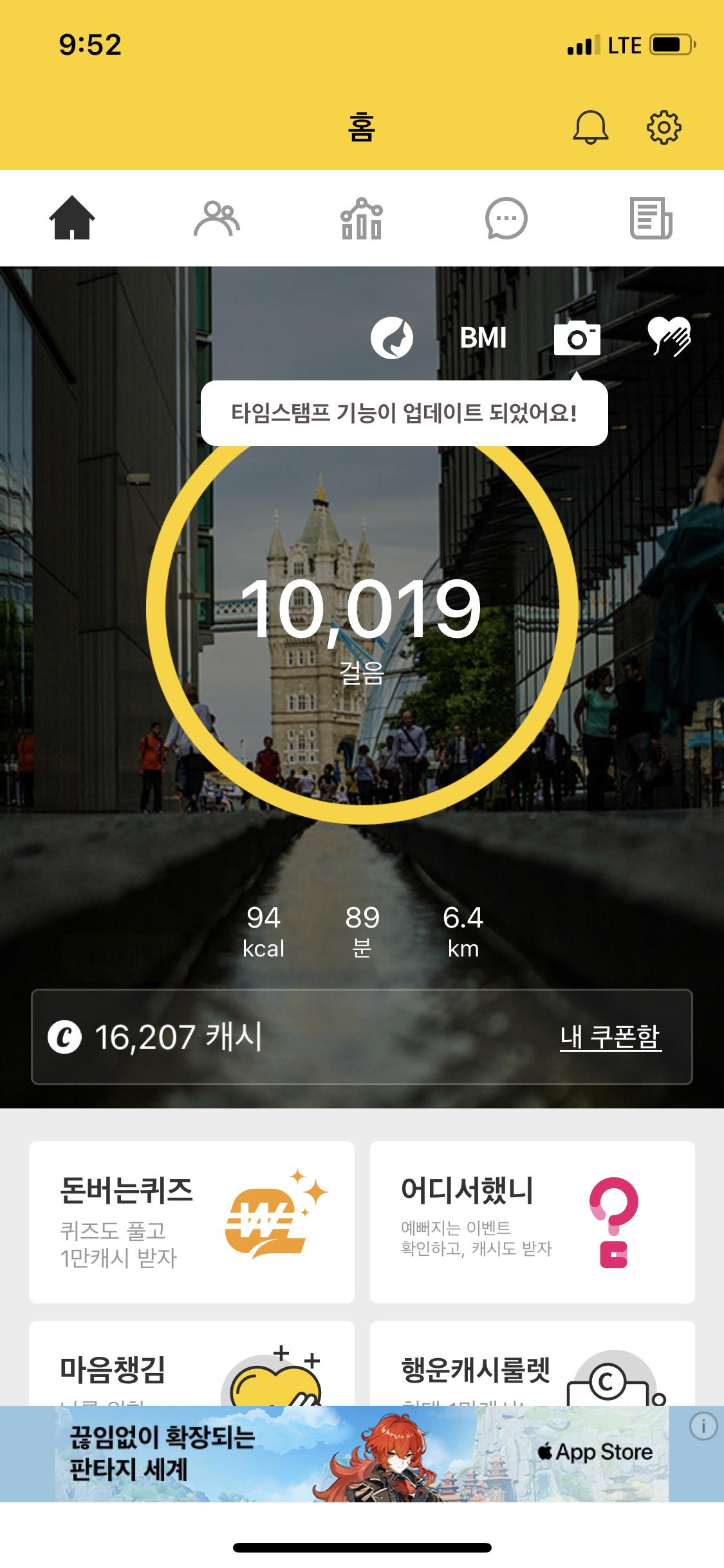Open the statistics chart tab
The width and height of the screenshot is (724, 1568).
pyautogui.click(x=362, y=218)
